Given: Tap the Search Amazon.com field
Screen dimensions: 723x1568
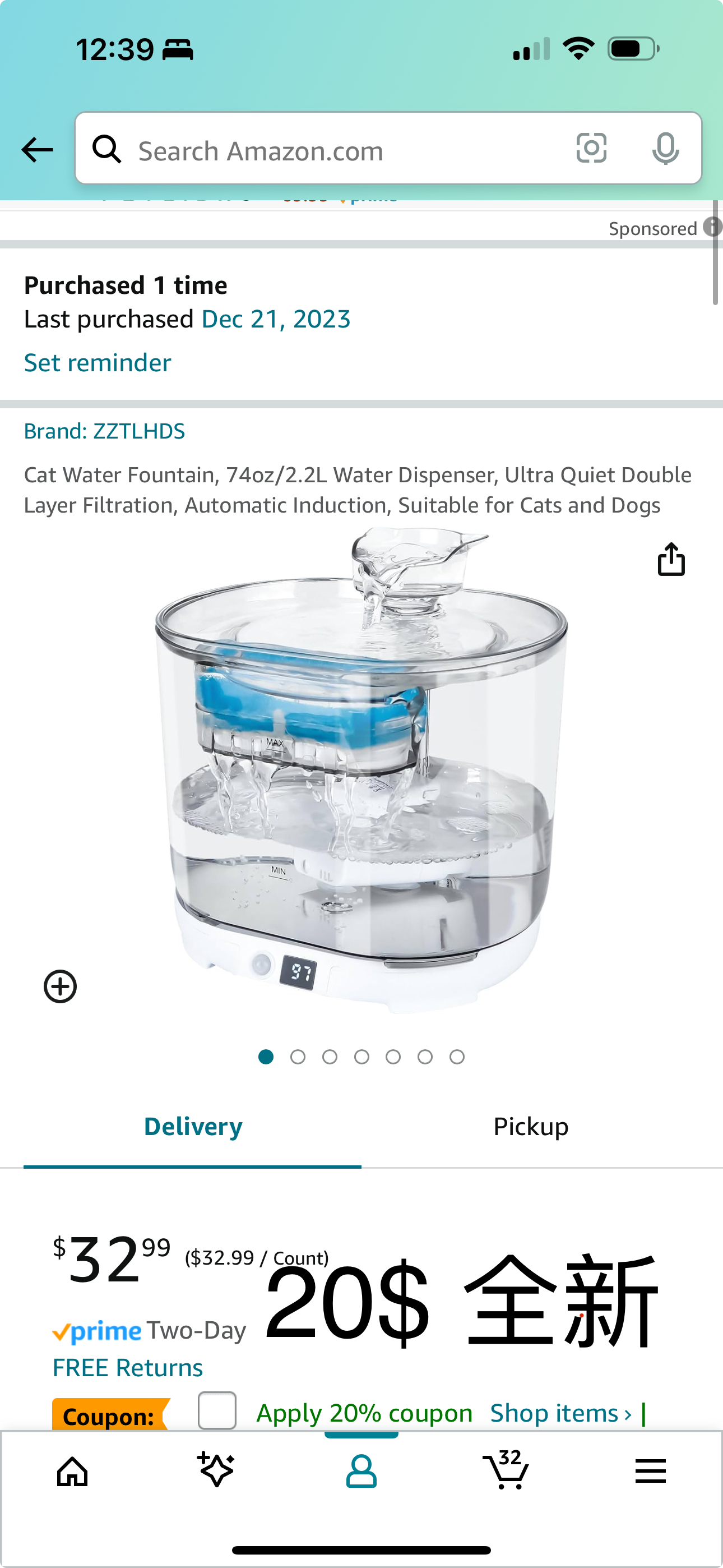Looking at the screenshot, I should (x=341, y=150).
